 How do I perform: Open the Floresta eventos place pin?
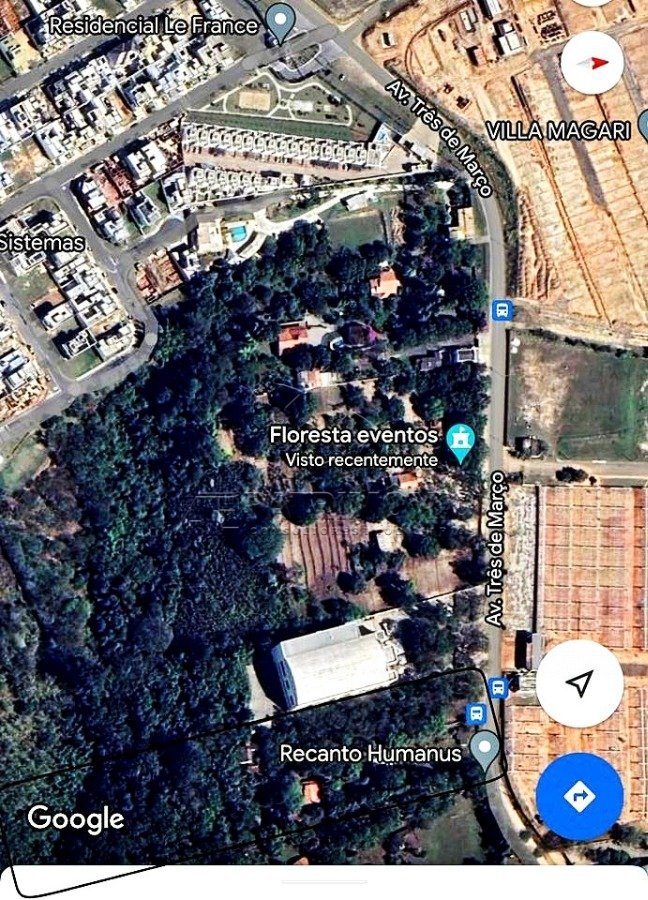pyautogui.click(x=460, y=443)
